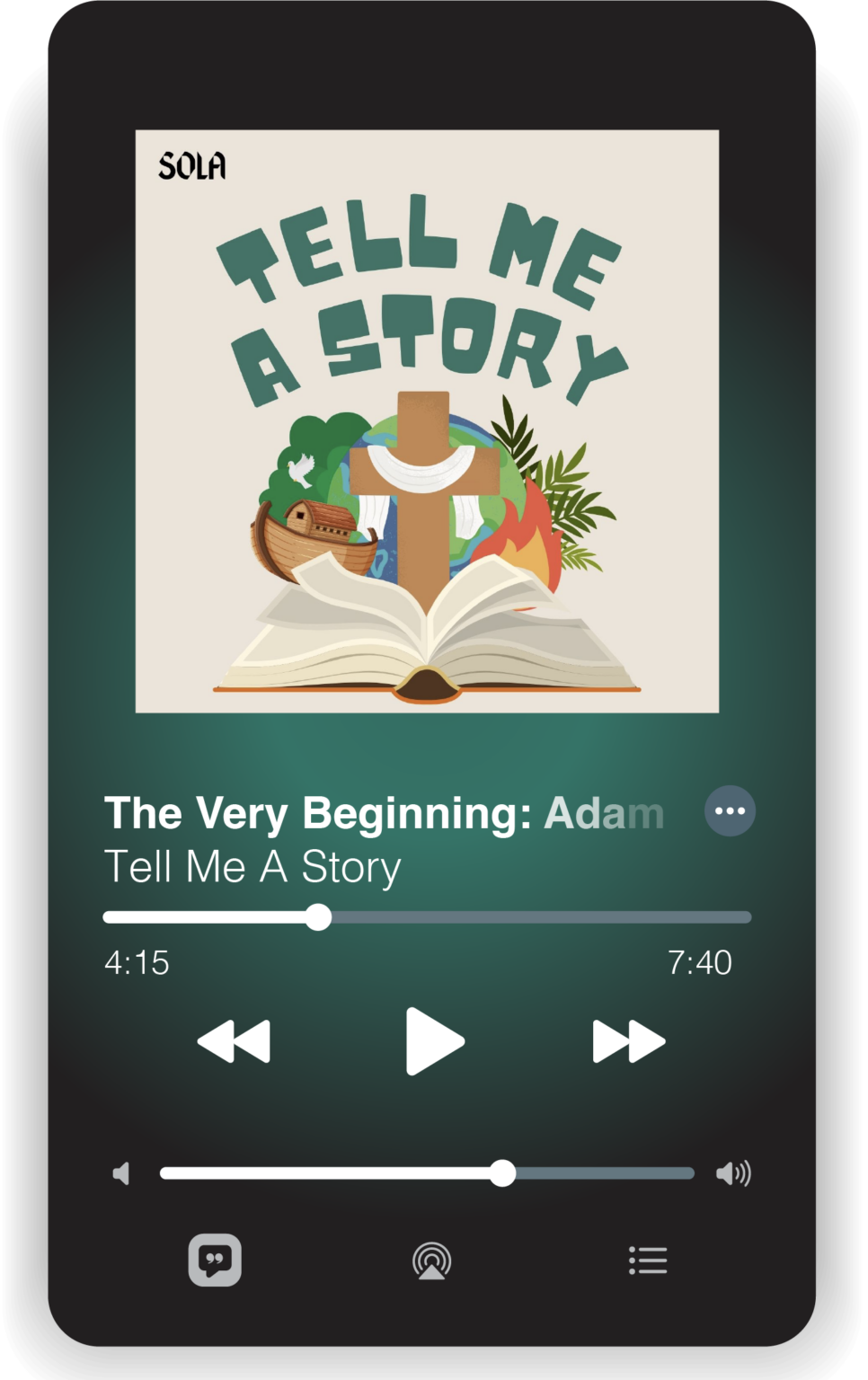
Task: Open the transcript speech bubble icon
Action: pyautogui.click(x=216, y=1261)
